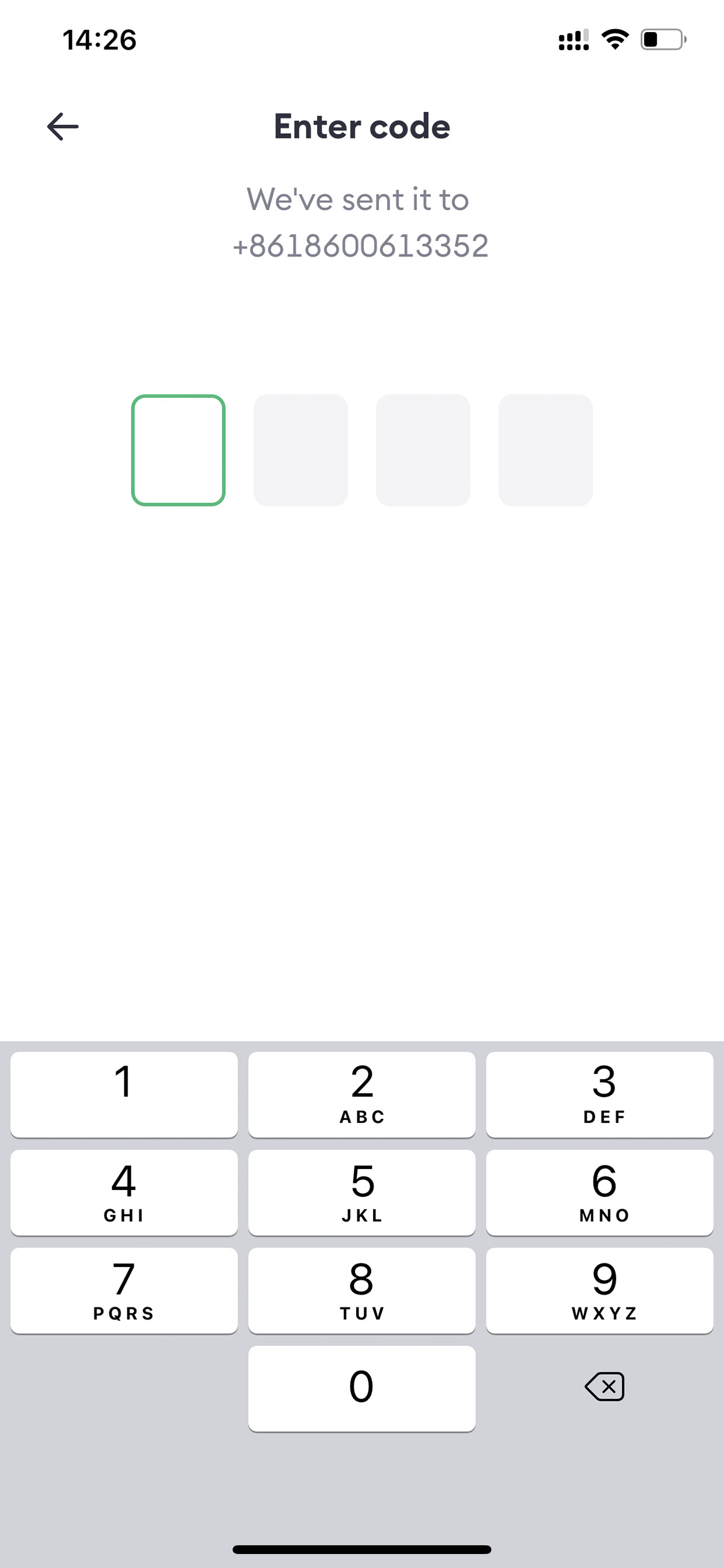The width and height of the screenshot is (724, 1568).
Task: Enter 4 with the GHI key
Action: click(x=124, y=1192)
